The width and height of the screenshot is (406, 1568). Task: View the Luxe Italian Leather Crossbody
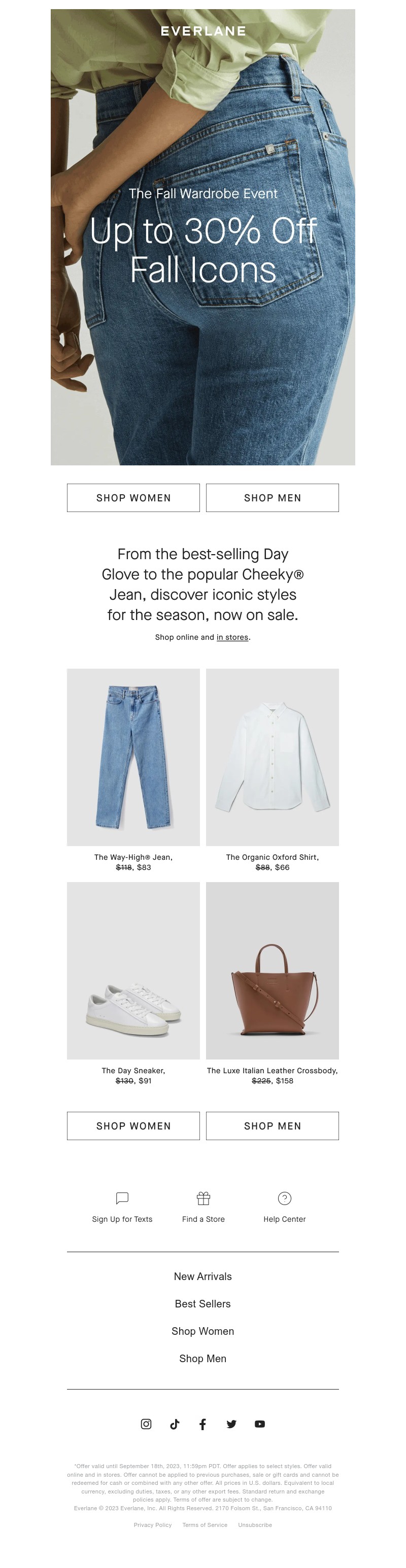click(x=272, y=970)
